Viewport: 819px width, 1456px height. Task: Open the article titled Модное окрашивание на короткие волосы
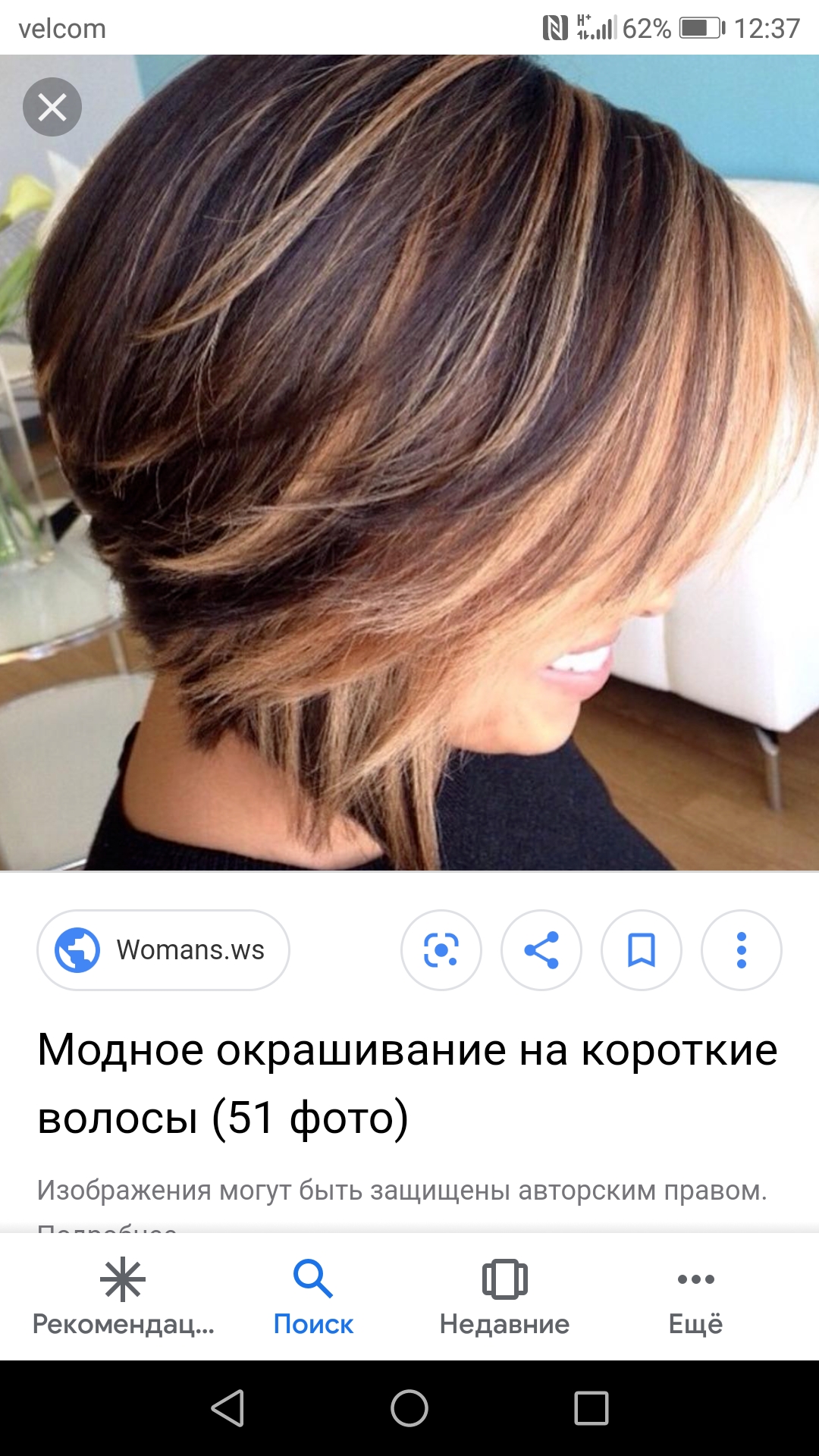(x=408, y=1083)
